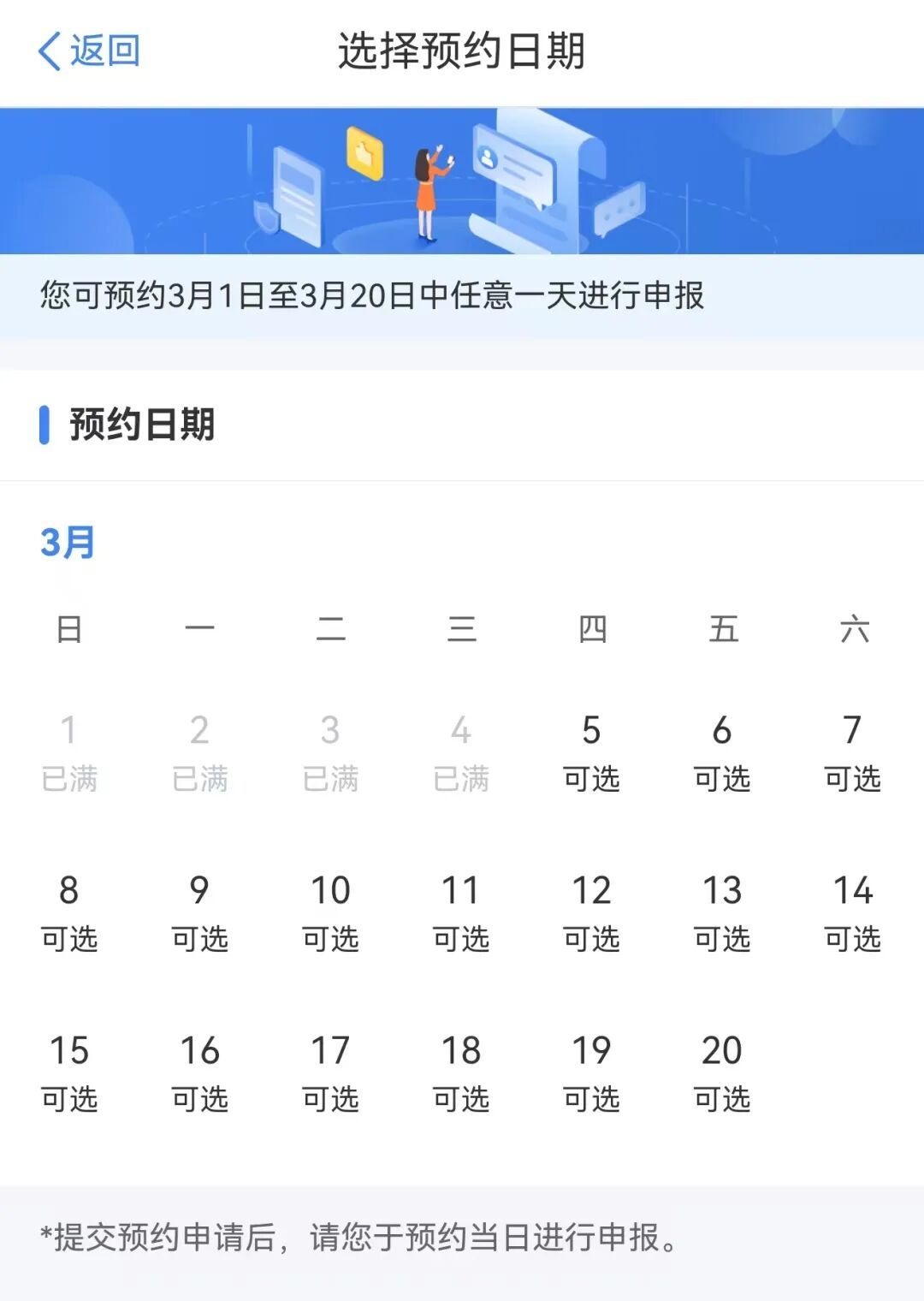The width and height of the screenshot is (924, 1301).
Task: Pick March 16 on the calendar
Action: [x=199, y=1072]
